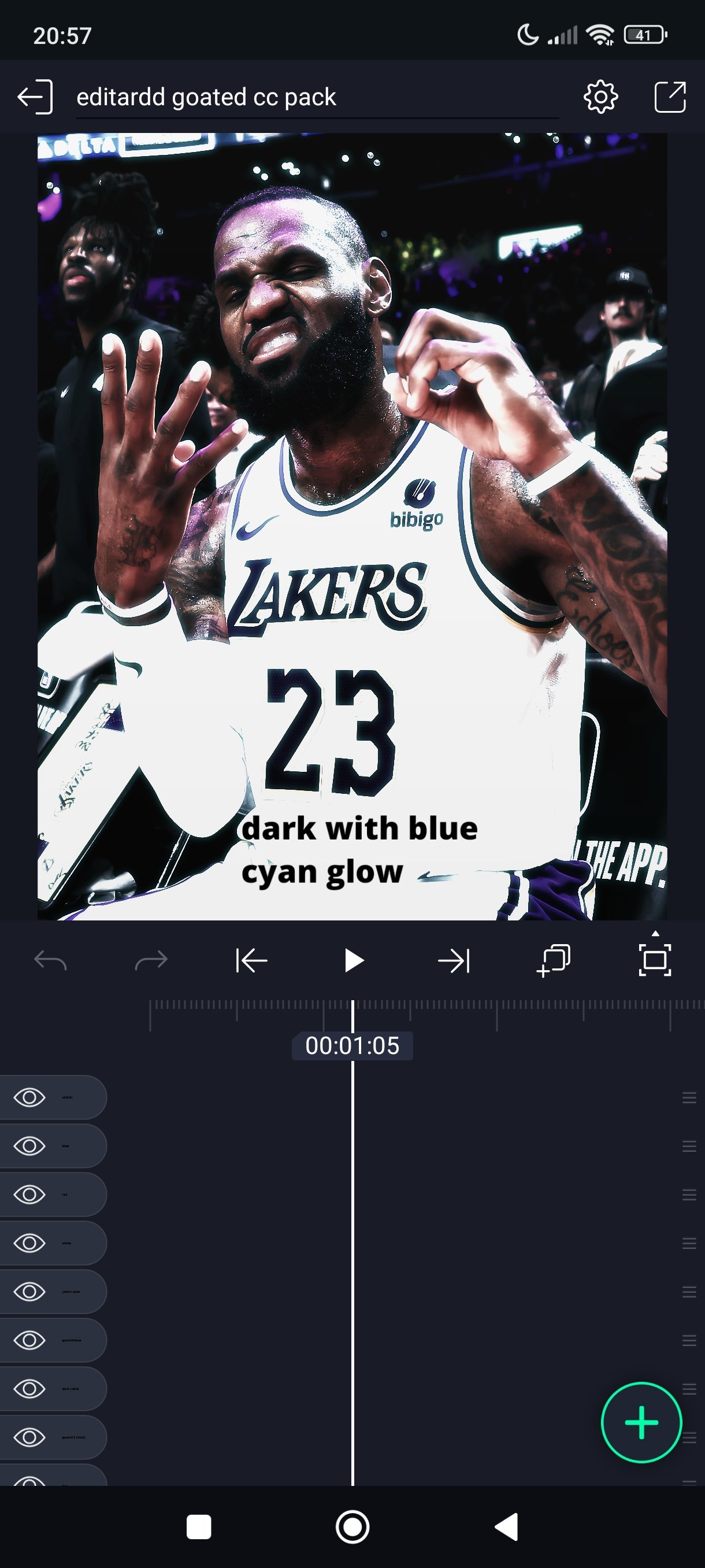This screenshot has height=1568, width=705.
Task: Edit the project title field
Action: pos(316,97)
